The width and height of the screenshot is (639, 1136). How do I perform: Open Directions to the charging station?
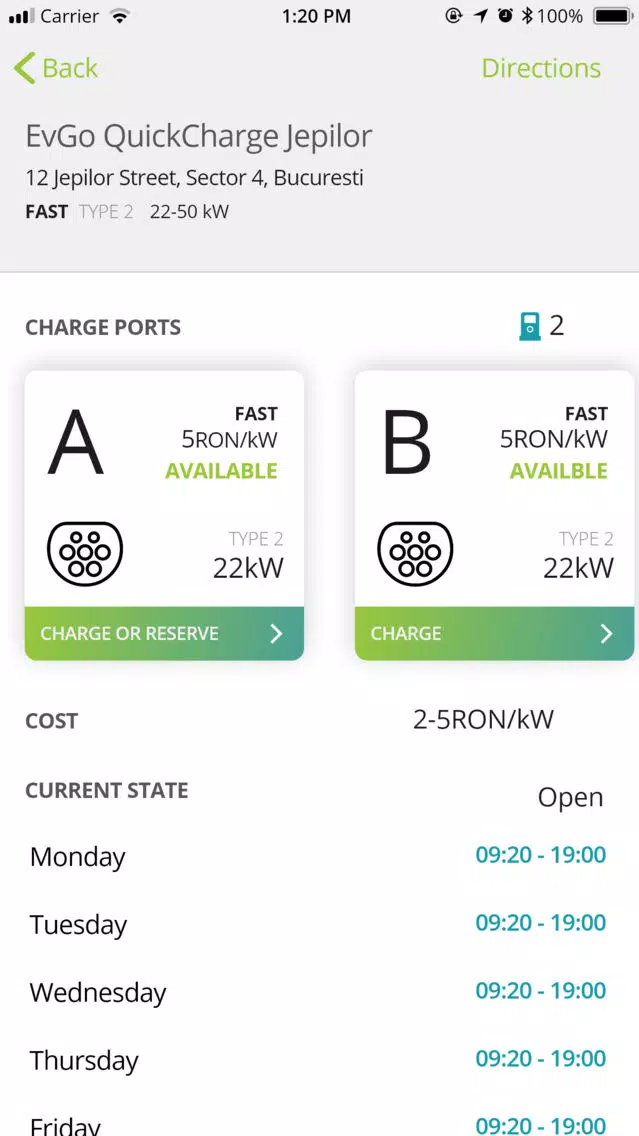[540, 68]
